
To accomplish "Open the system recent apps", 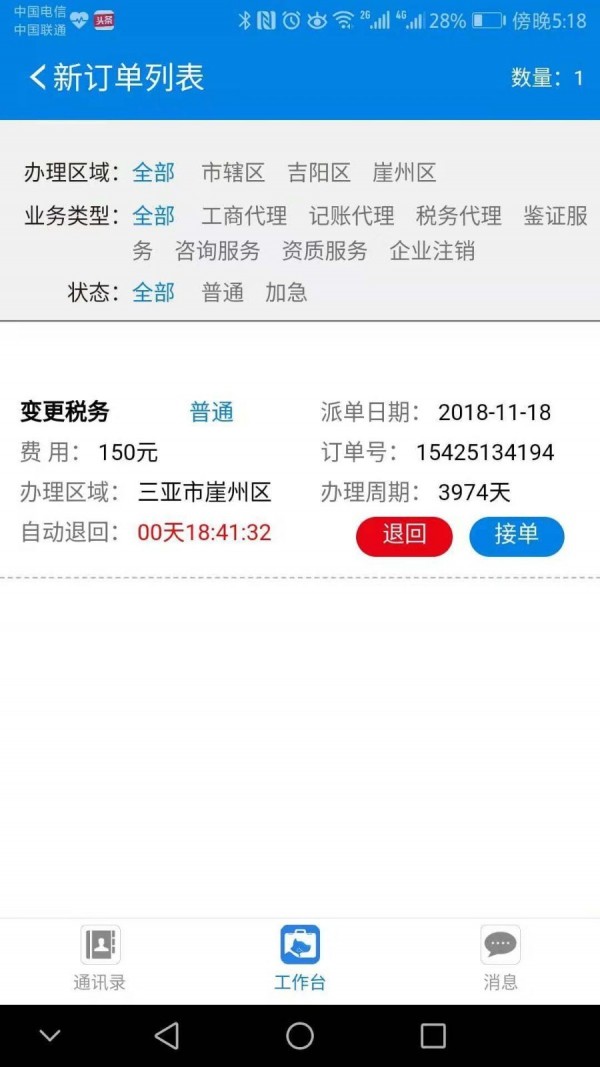I will pos(433,1036).
